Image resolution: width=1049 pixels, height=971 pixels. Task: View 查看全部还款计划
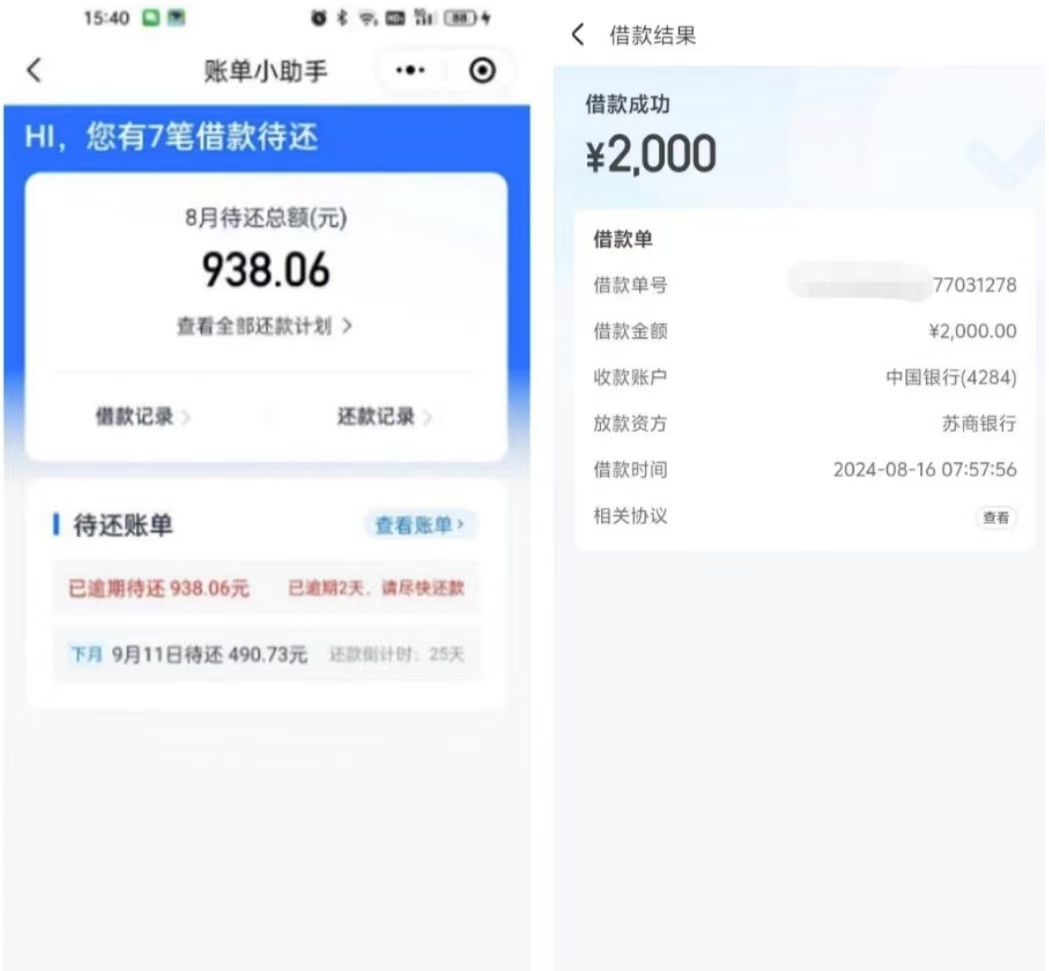tap(264, 326)
